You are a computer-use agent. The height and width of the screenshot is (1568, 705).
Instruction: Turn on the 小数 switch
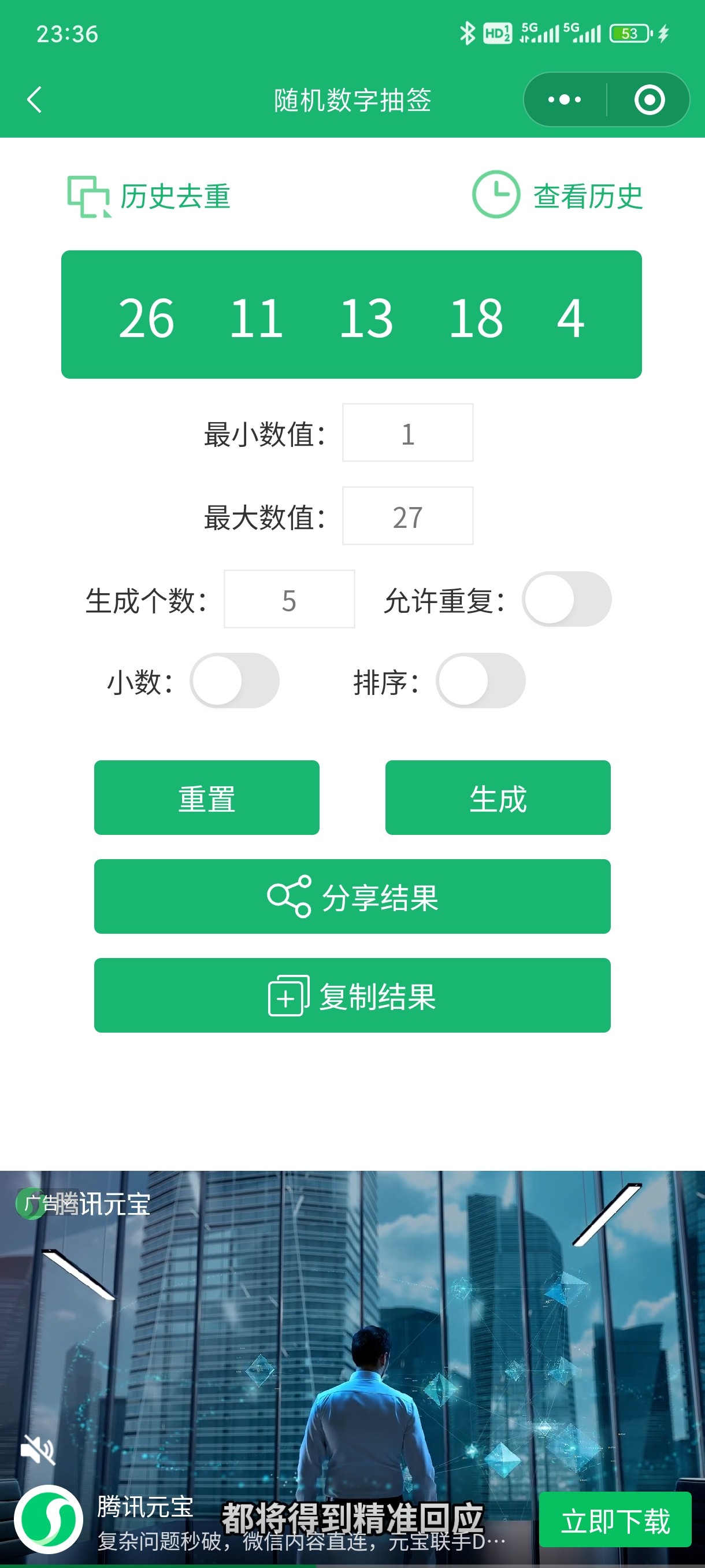[x=235, y=681]
